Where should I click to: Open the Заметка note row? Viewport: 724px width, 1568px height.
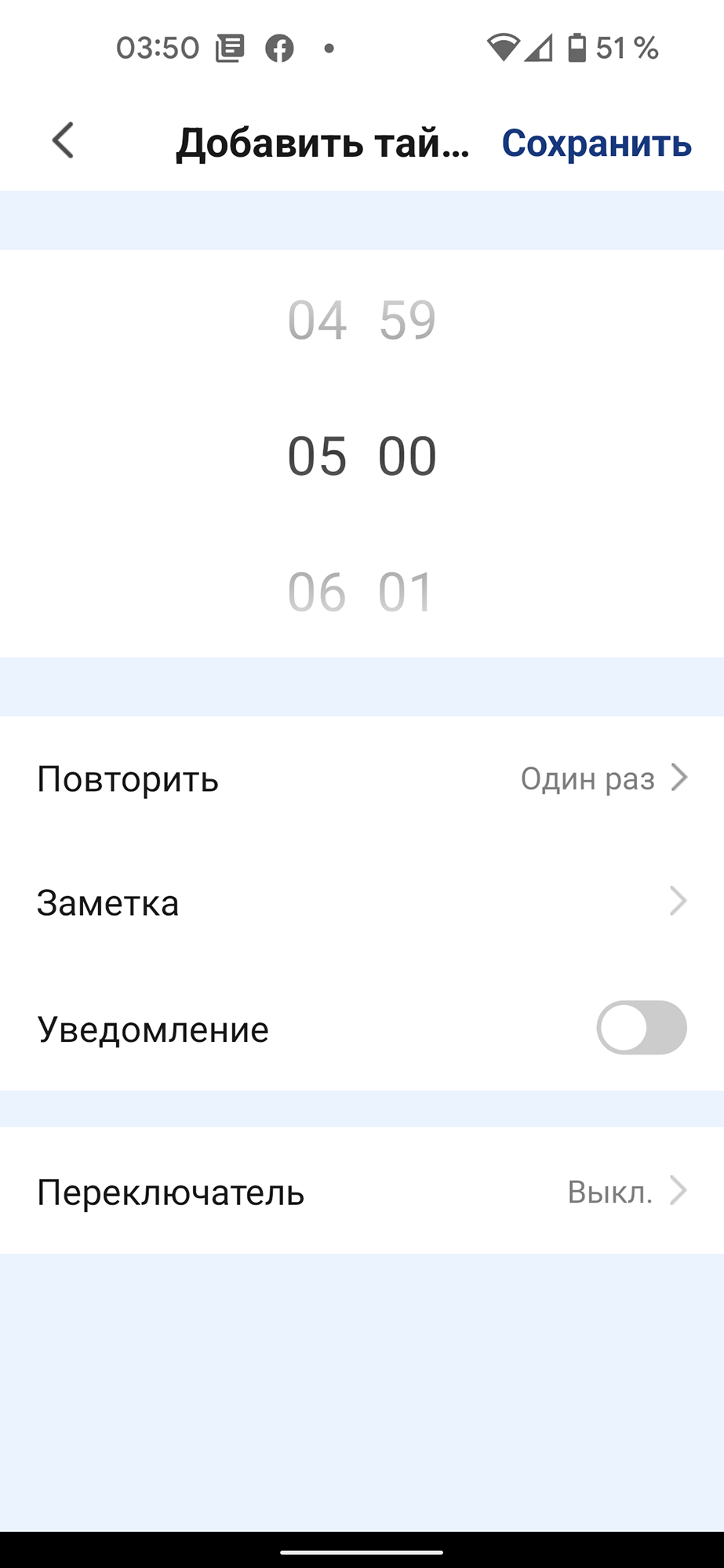pos(362,902)
